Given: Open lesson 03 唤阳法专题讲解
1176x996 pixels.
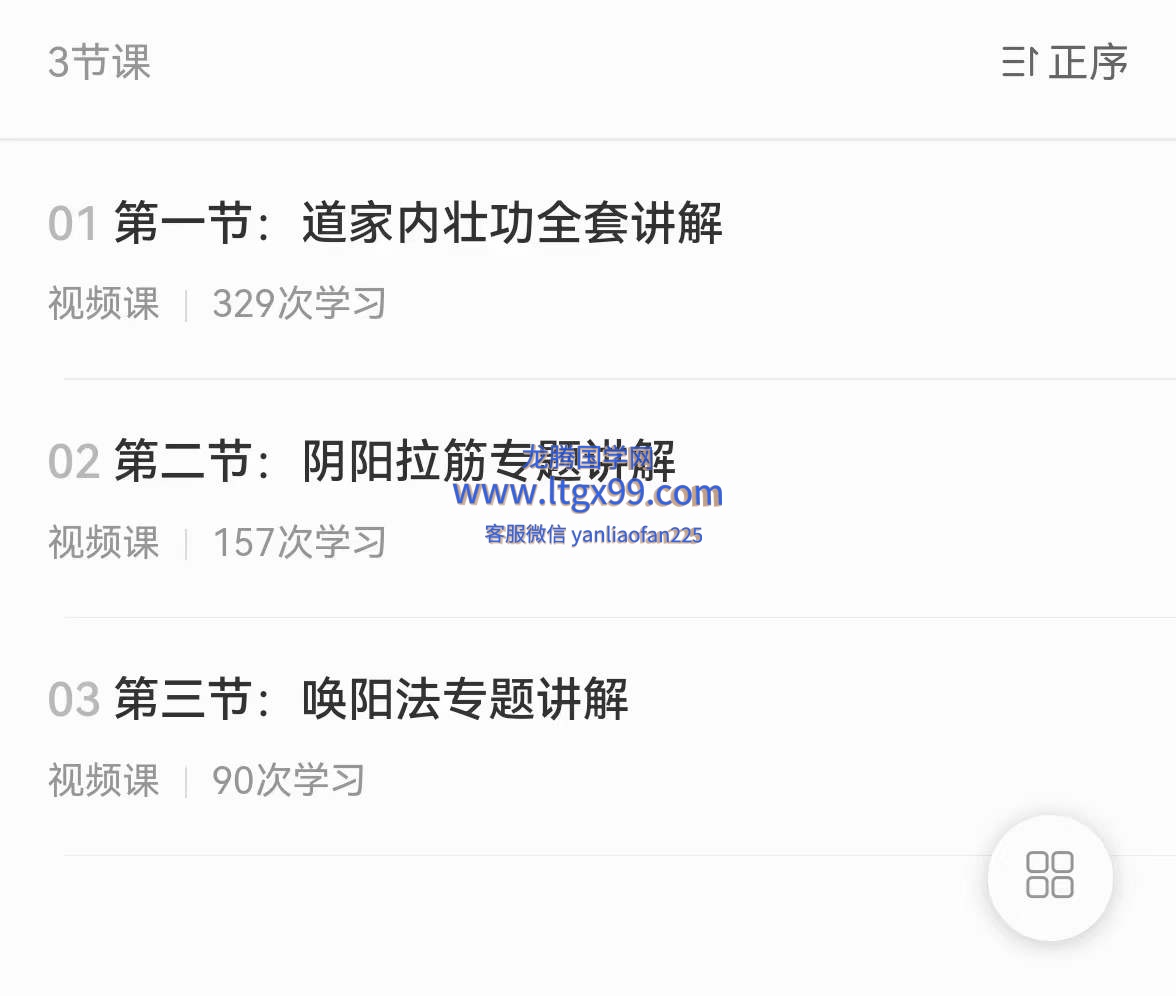Looking at the screenshot, I should pyautogui.click(x=370, y=700).
